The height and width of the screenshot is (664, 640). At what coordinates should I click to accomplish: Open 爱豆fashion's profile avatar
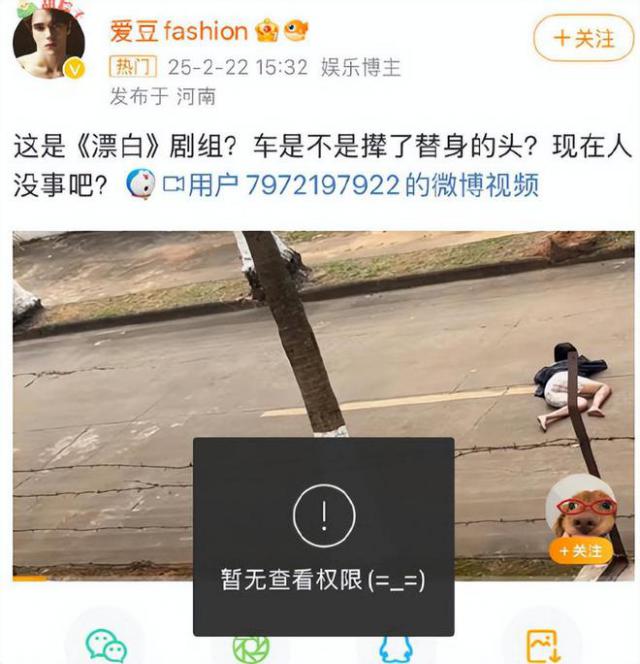(x=47, y=44)
